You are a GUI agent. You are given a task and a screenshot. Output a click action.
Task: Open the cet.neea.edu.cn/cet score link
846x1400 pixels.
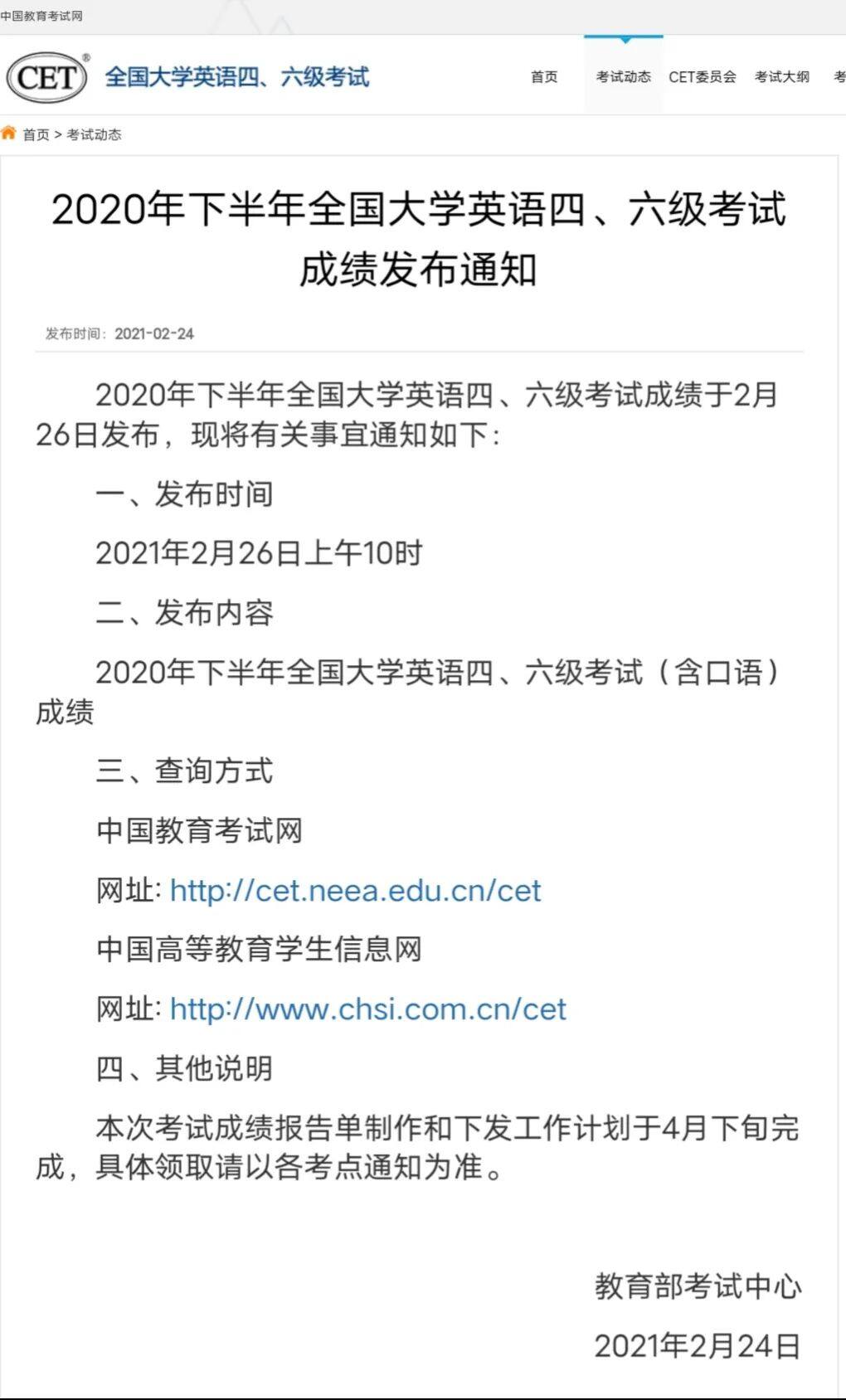click(355, 891)
